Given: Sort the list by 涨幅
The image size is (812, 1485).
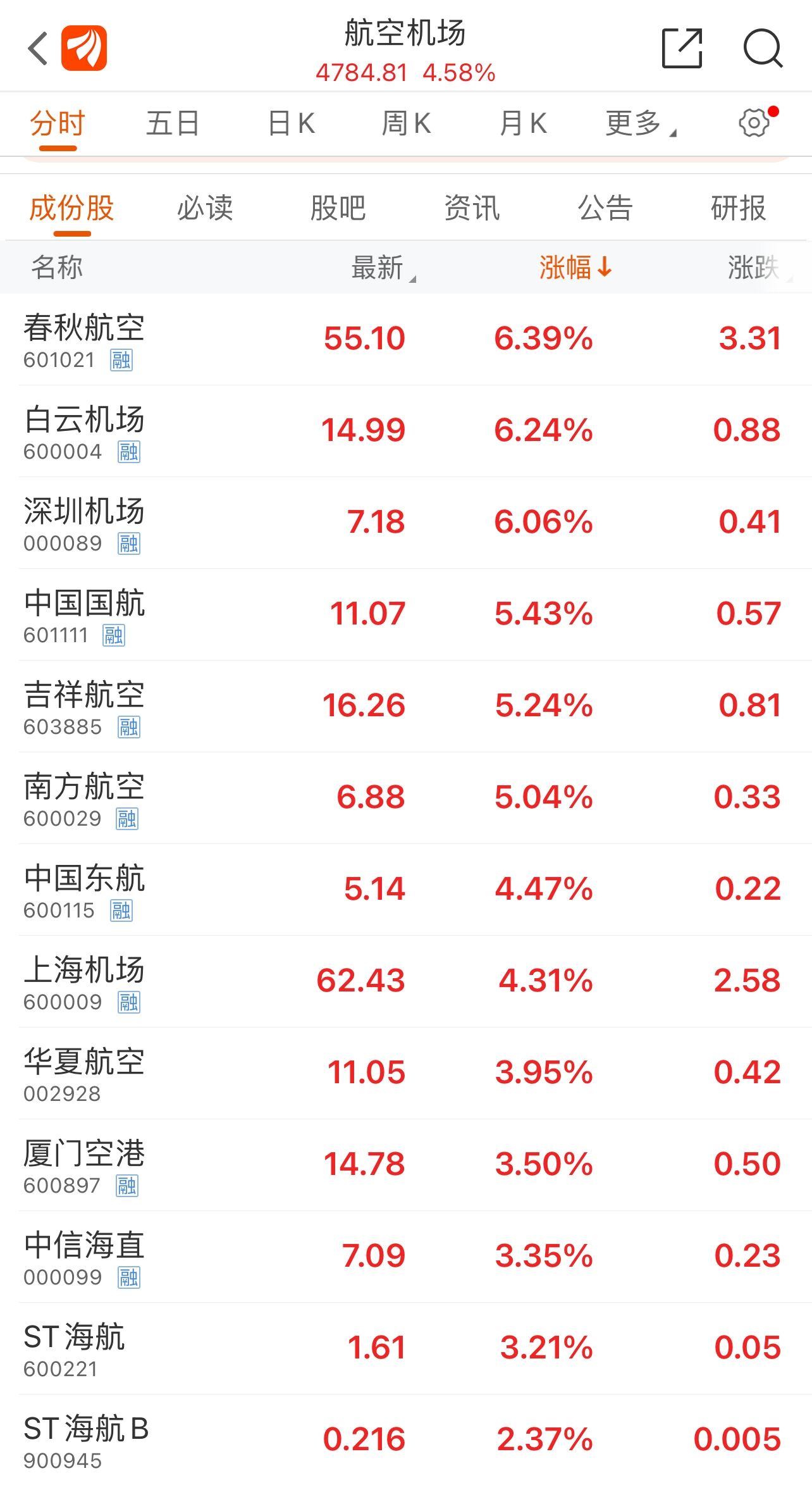Looking at the screenshot, I should 574,267.
